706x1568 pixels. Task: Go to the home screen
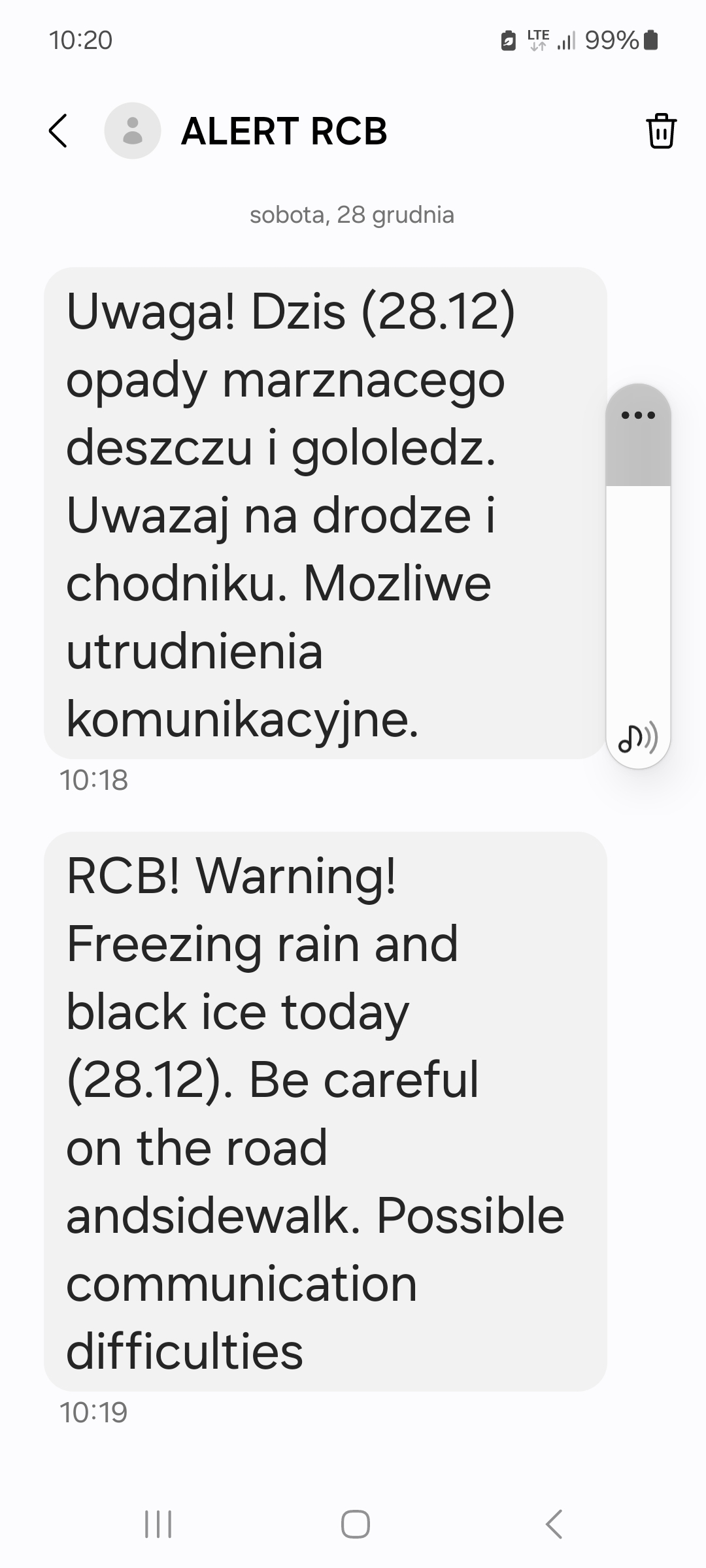(x=356, y=1524)
